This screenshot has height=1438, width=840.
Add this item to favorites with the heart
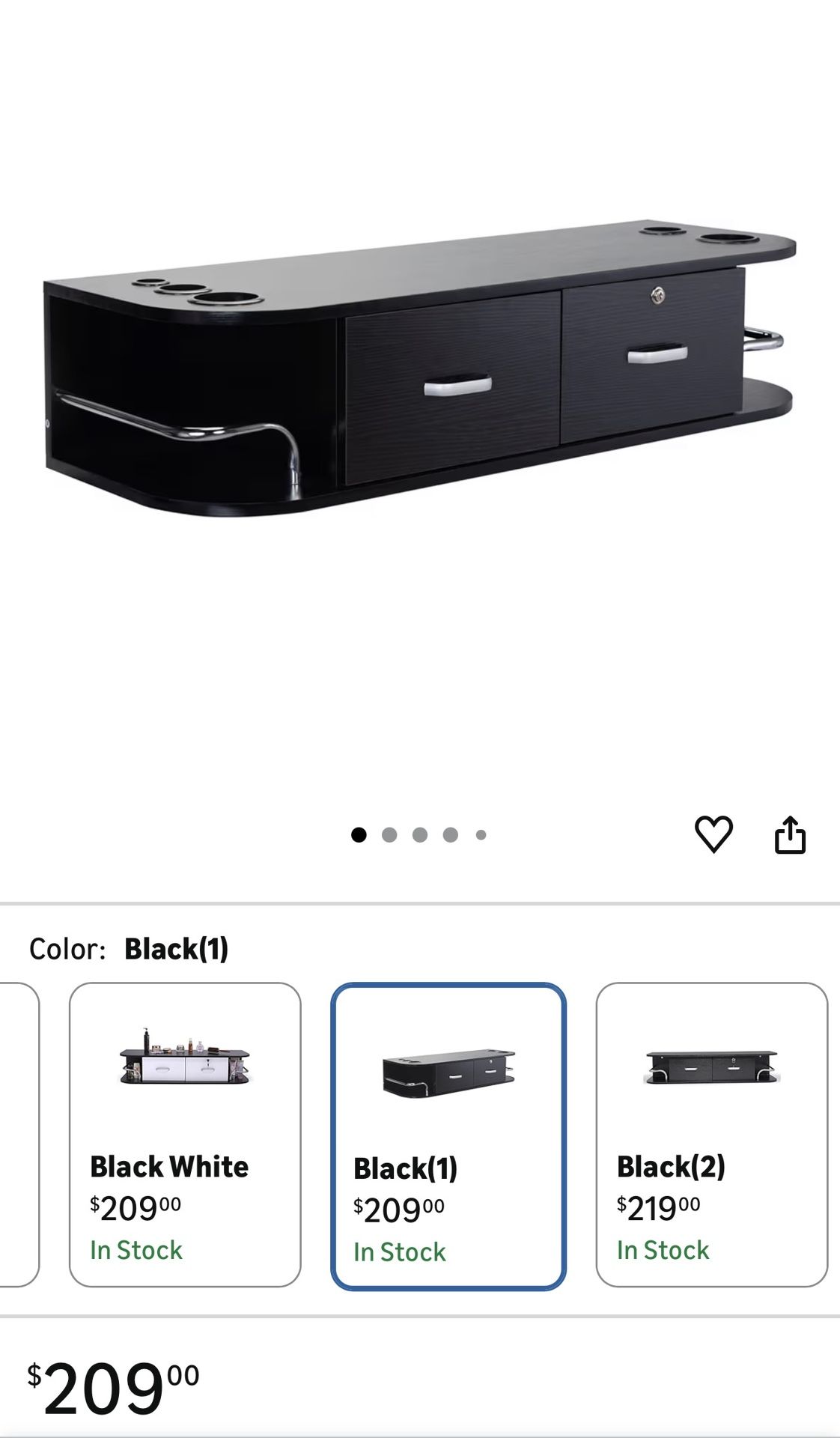(713, 834)
